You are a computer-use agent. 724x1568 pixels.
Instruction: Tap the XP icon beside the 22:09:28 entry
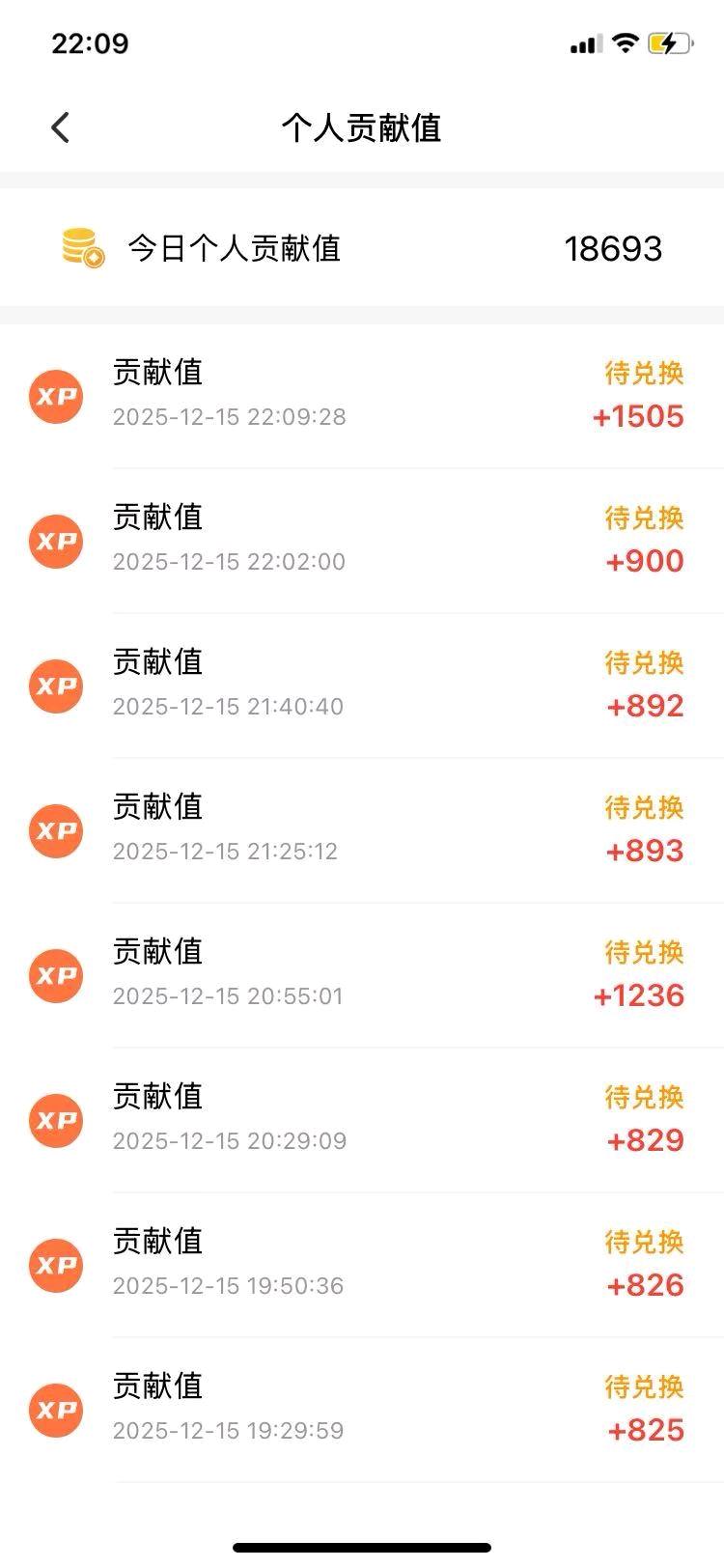point(55,396)
